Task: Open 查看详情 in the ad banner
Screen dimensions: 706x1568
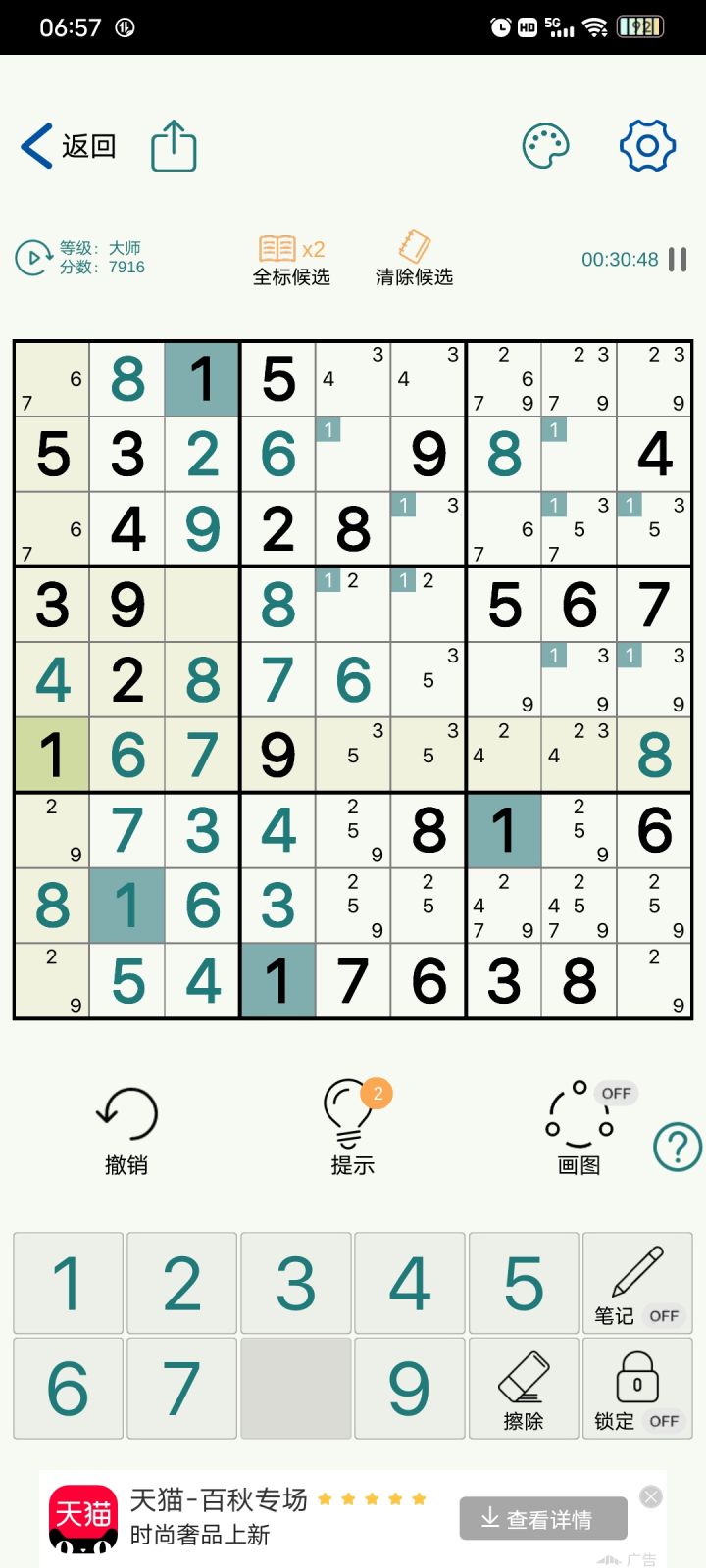Action: [542, 1517]
